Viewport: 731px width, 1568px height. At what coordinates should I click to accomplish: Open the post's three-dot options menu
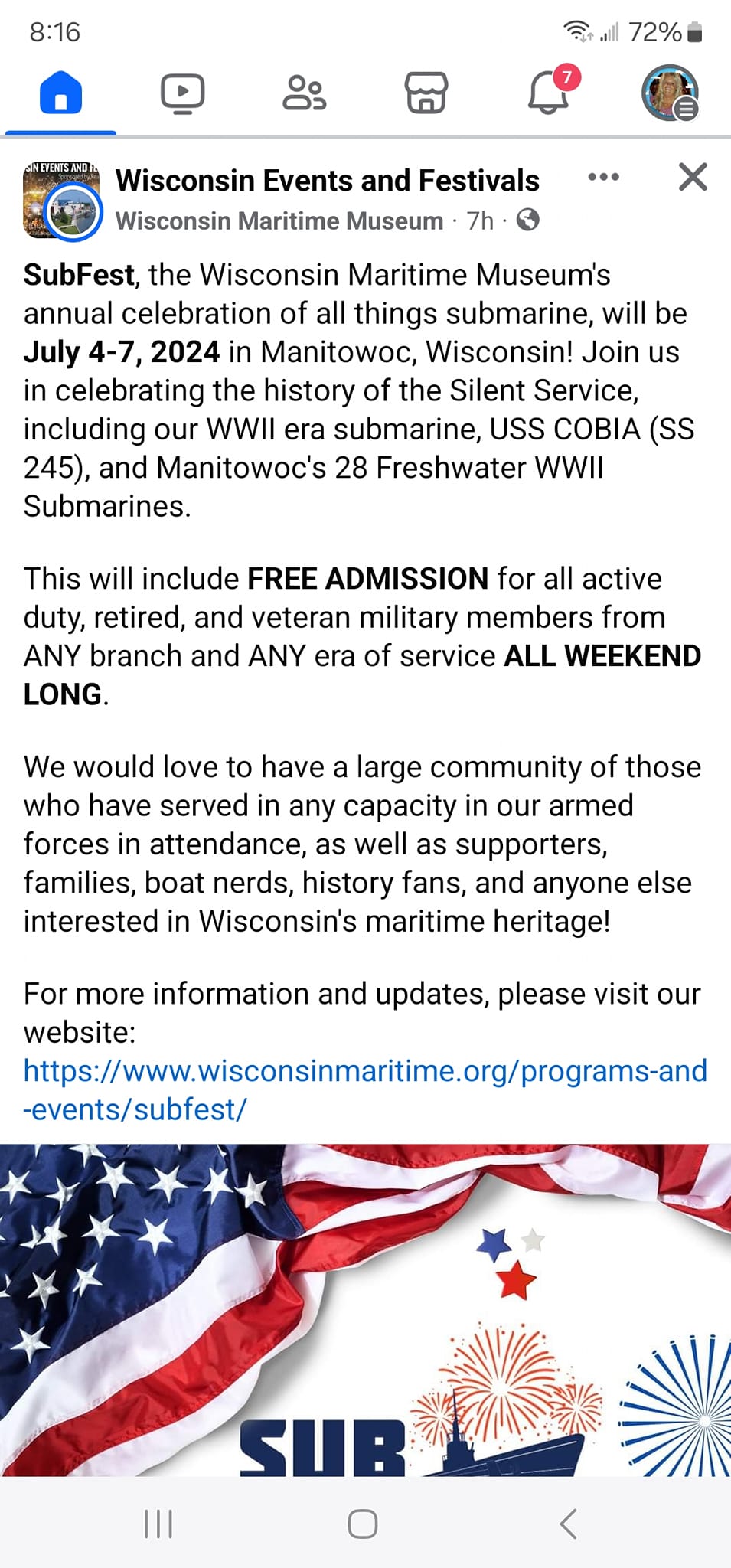click(603, 178)
